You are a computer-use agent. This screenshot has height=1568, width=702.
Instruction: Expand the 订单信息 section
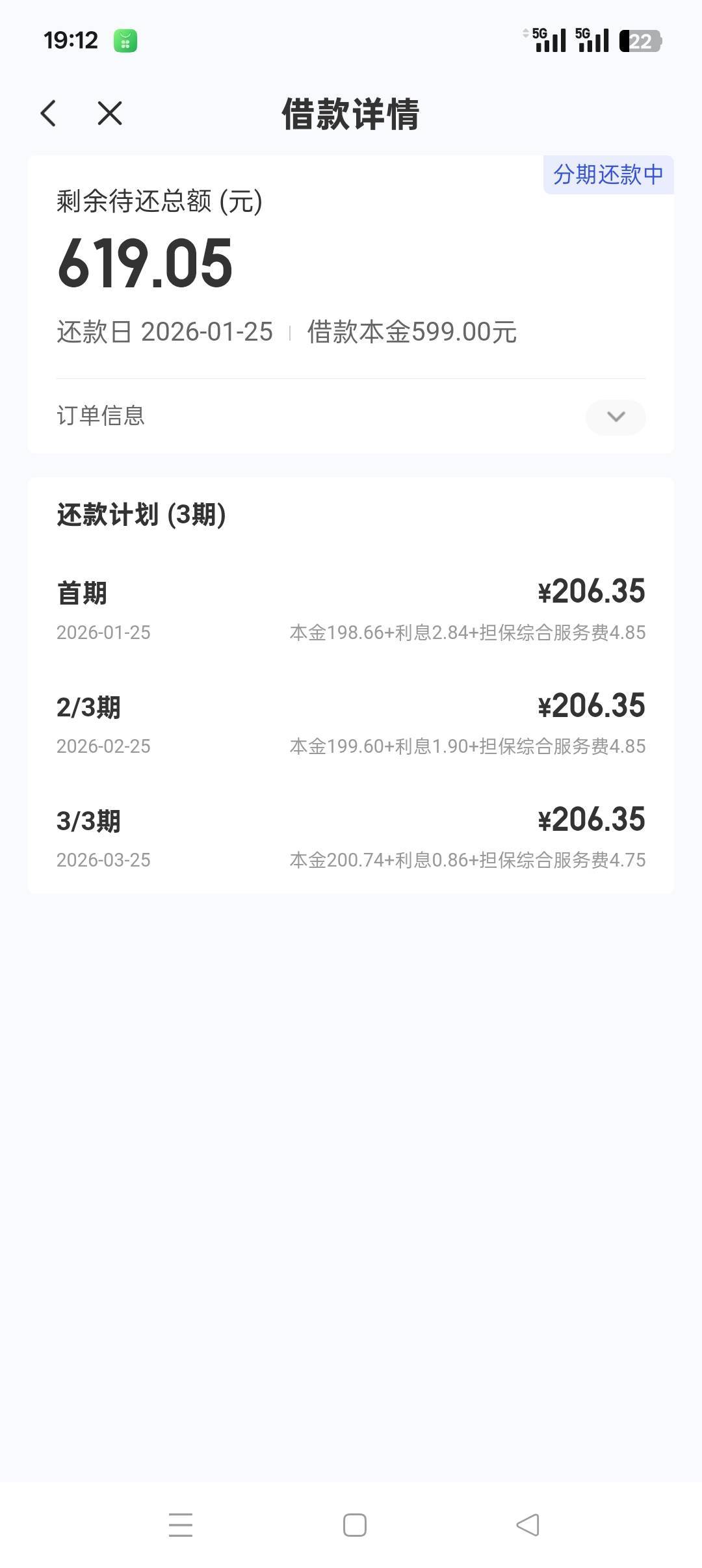pos(615,416)
